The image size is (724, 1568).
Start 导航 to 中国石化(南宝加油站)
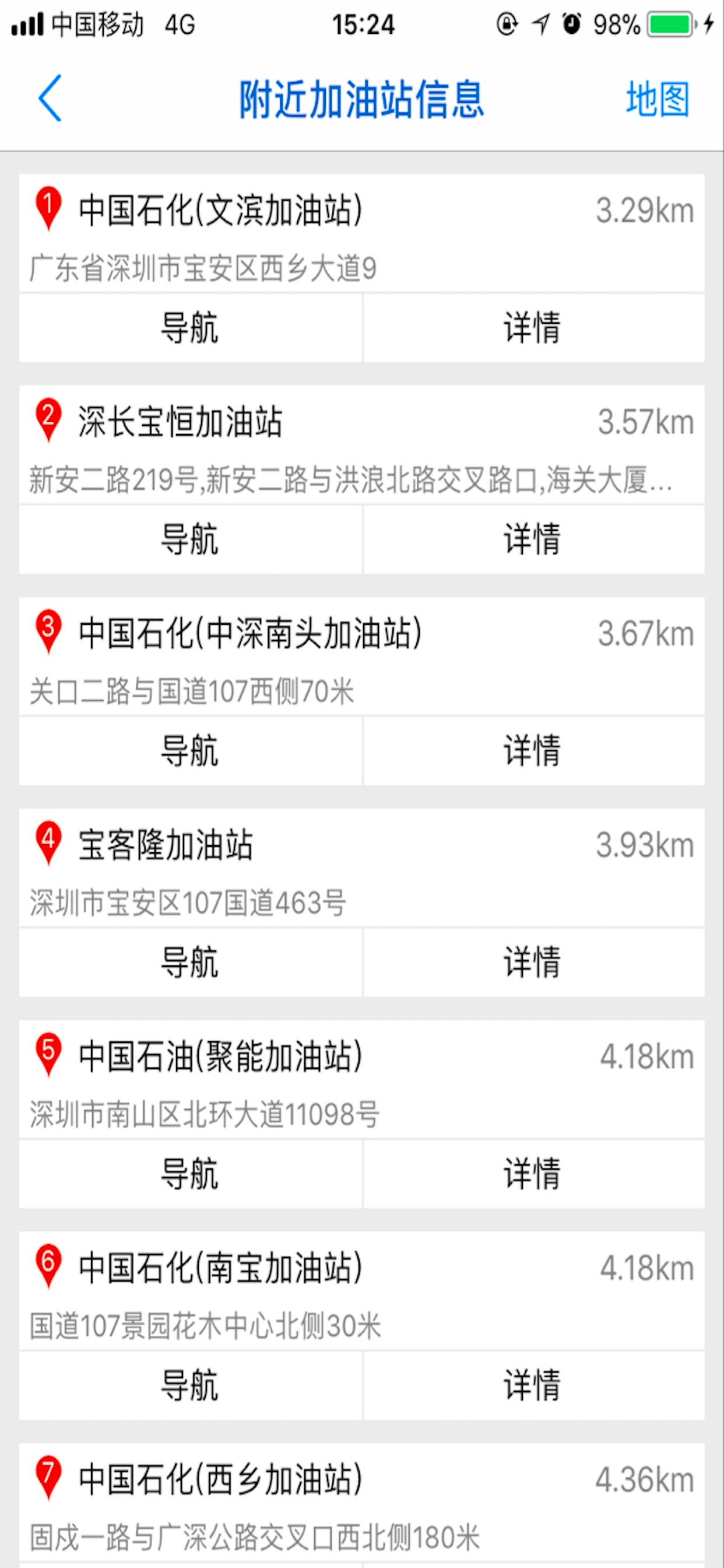tap(191, 1386)
